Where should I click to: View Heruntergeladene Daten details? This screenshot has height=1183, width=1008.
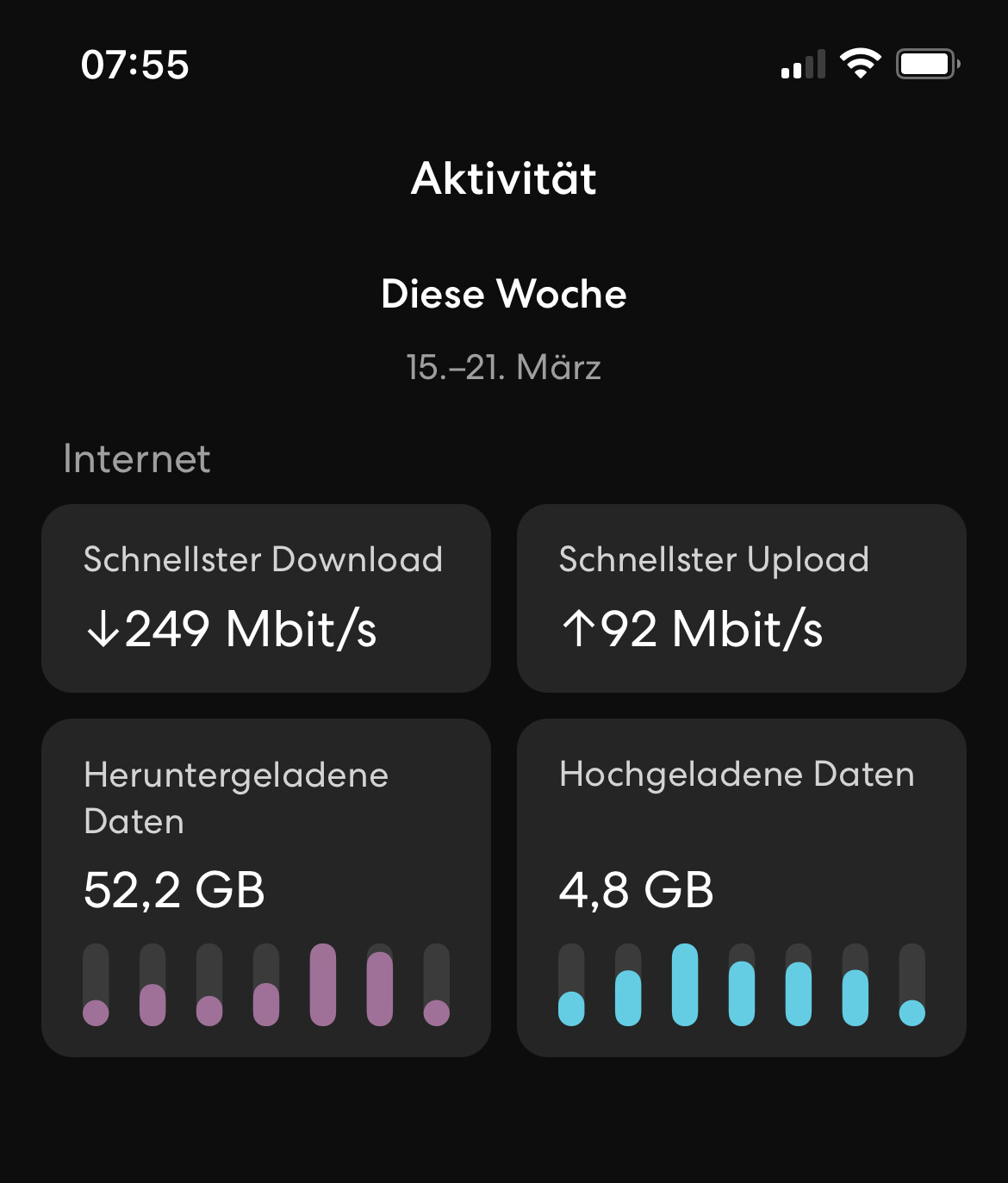tap(266, 887)
